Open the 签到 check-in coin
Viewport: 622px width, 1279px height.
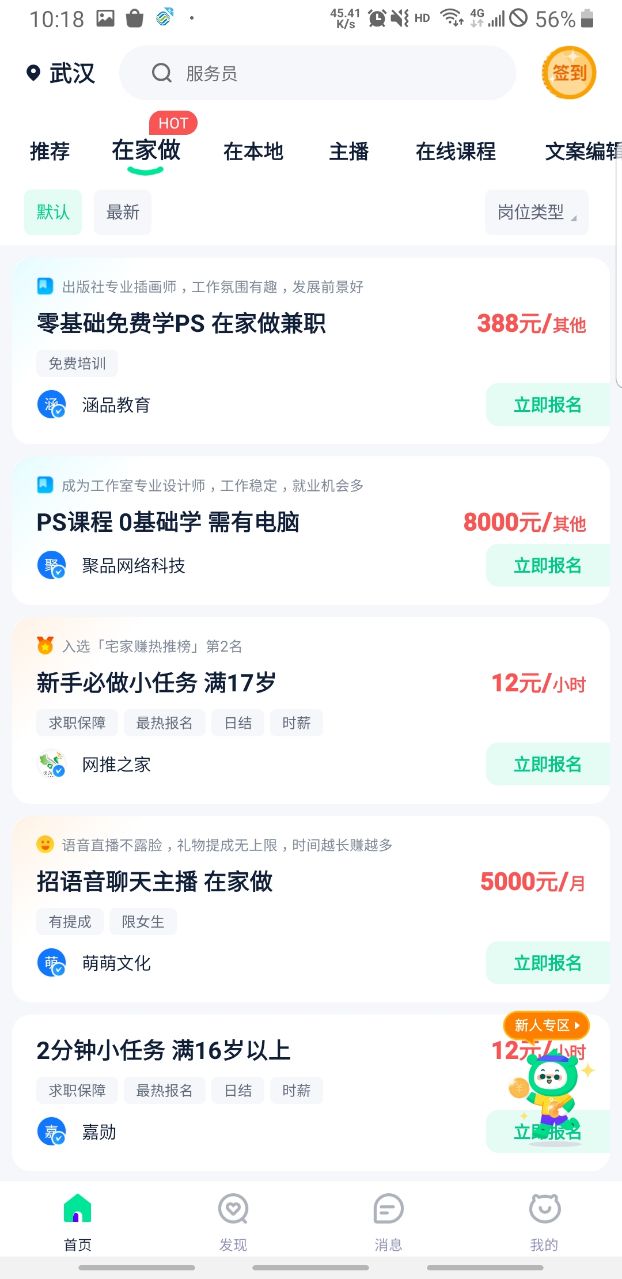coord(569,73)
